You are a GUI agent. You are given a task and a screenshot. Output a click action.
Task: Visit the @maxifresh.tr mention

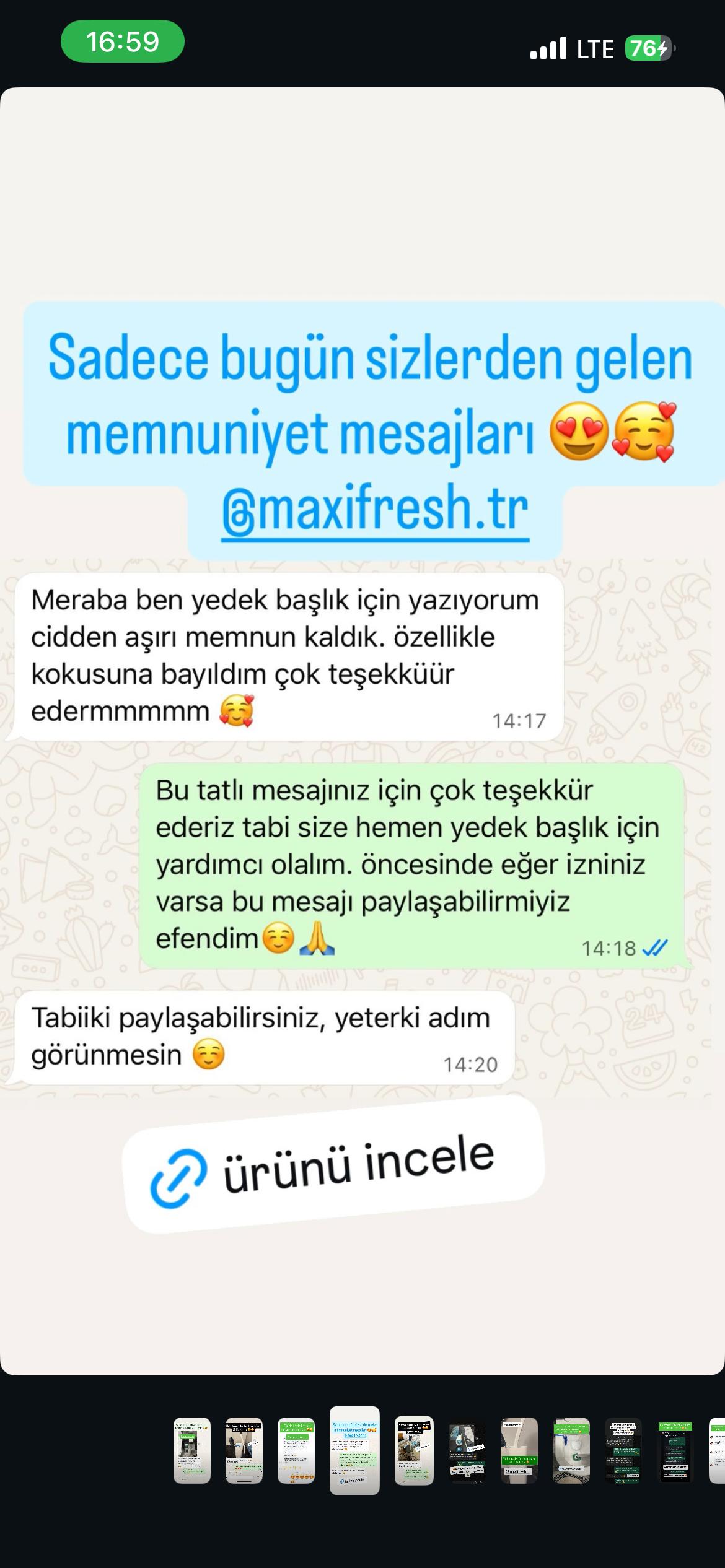point(375,509)
